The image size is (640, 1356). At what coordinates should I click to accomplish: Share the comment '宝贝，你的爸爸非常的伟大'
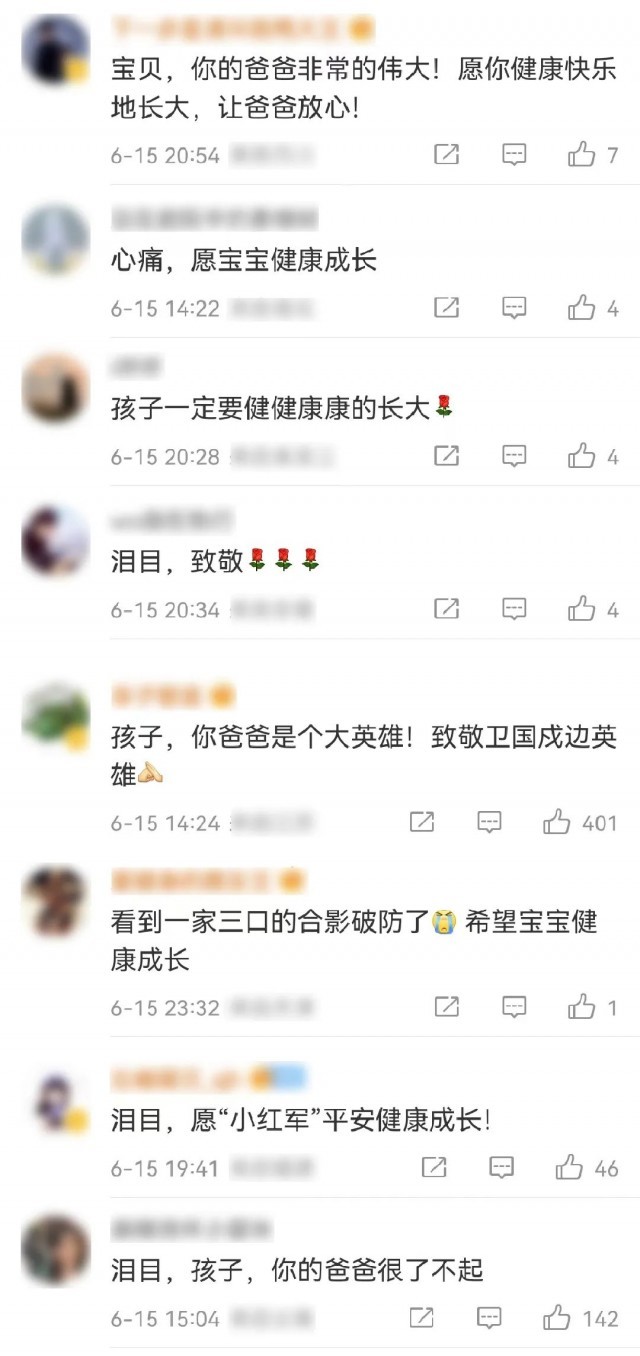446,155
